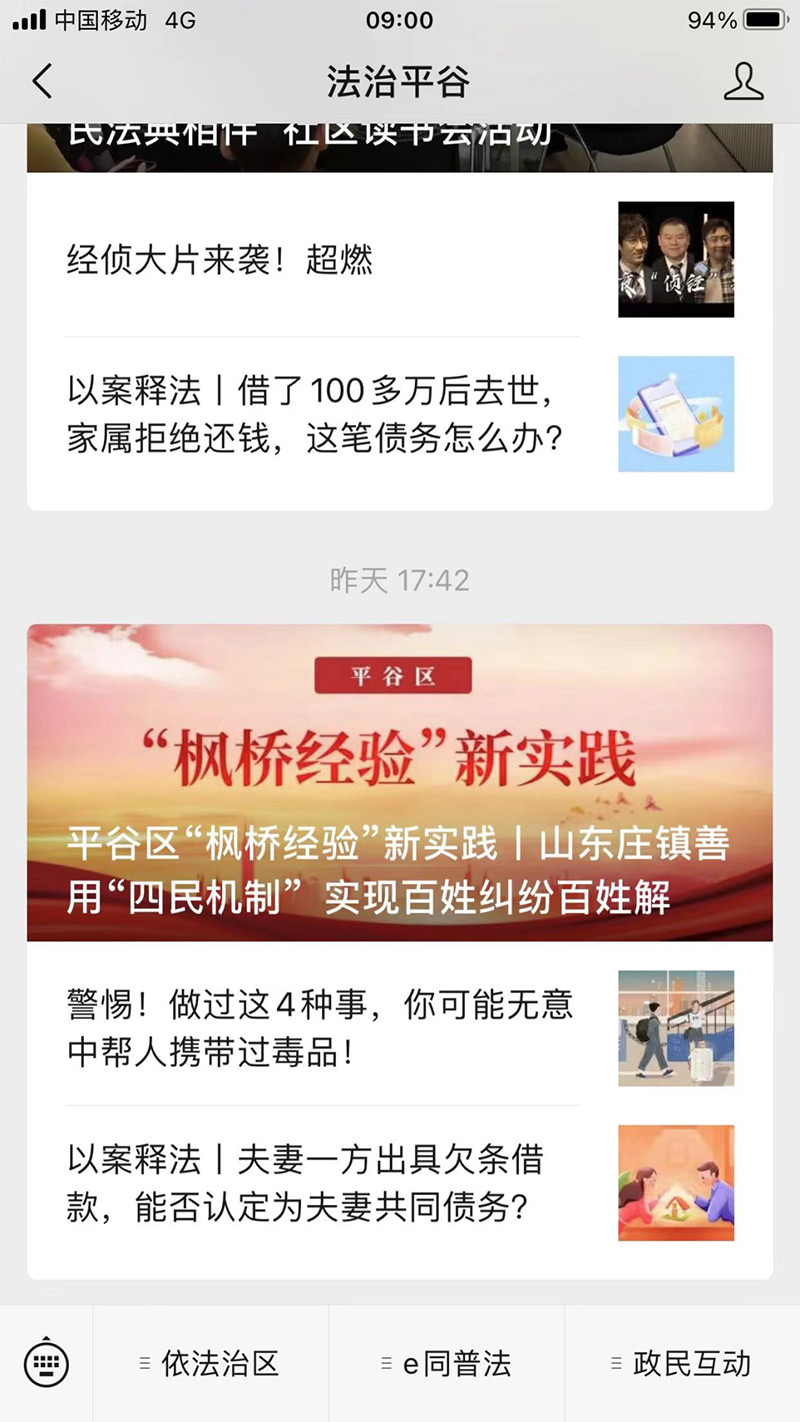The image size is (800, 1422).
Task: Open the "枫桥经验"新实践 banner article
Action: click(x=400, y=782)
